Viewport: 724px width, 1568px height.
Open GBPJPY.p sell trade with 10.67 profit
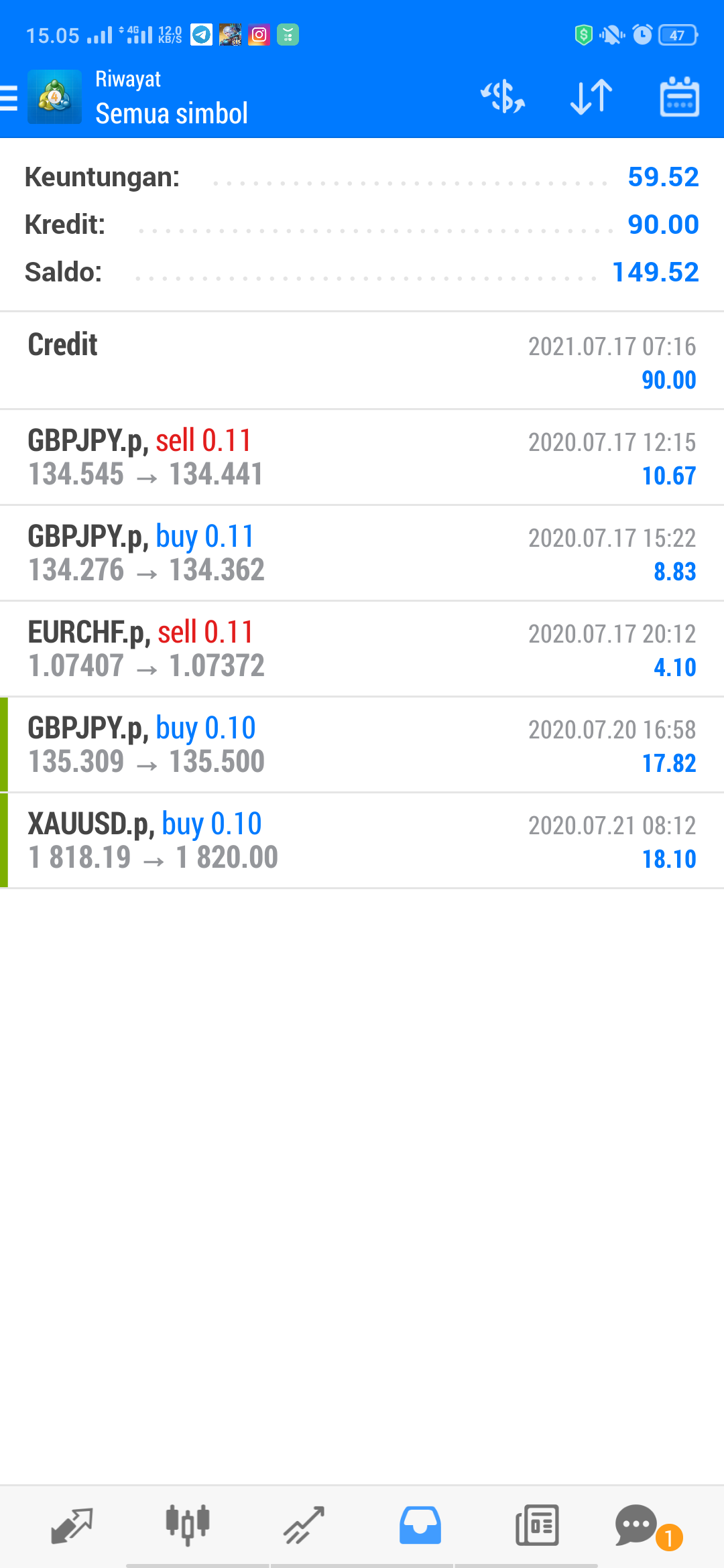coord(362,457)
